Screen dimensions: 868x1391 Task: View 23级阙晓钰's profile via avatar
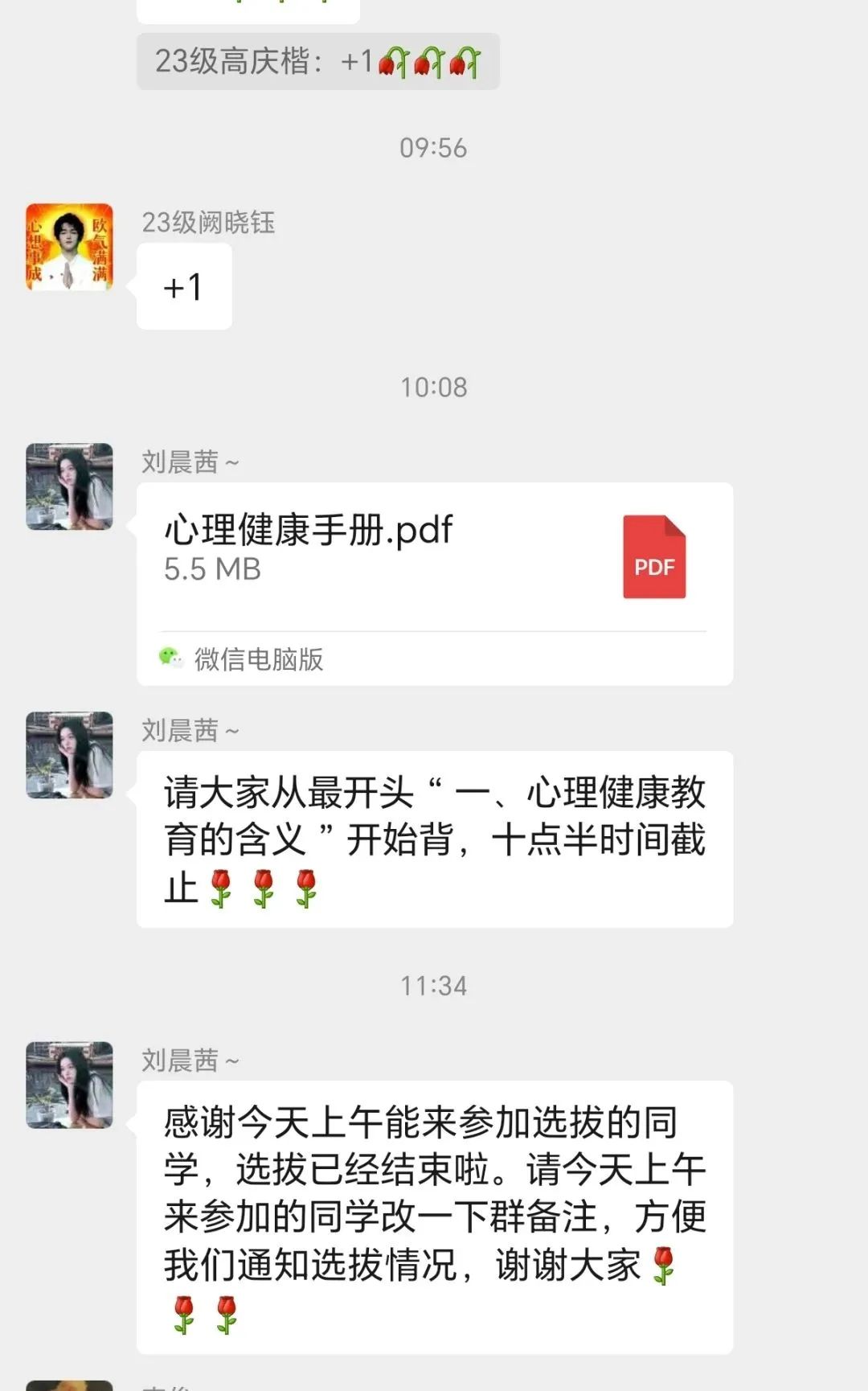point(69,247)
